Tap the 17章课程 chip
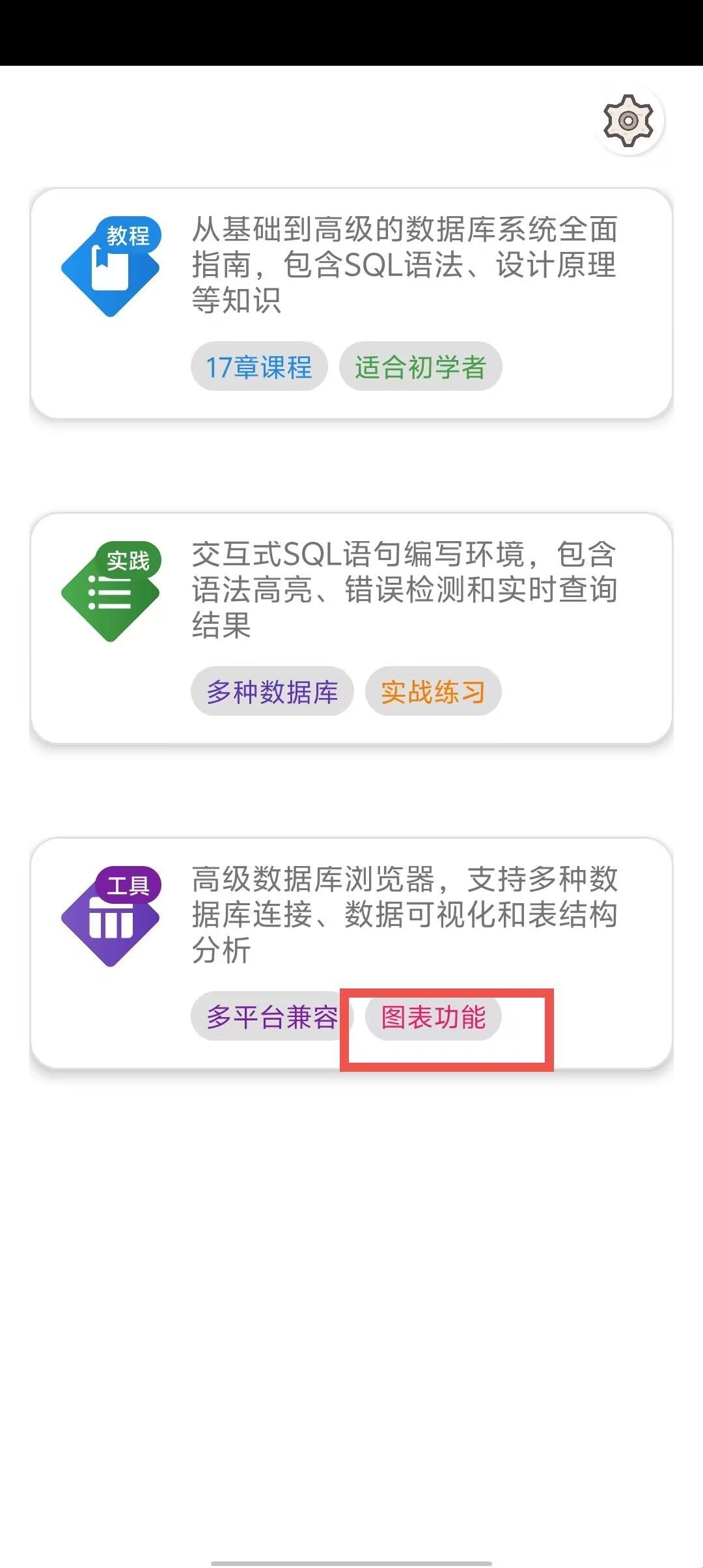 pyautogui.click(x=259, y=367)
